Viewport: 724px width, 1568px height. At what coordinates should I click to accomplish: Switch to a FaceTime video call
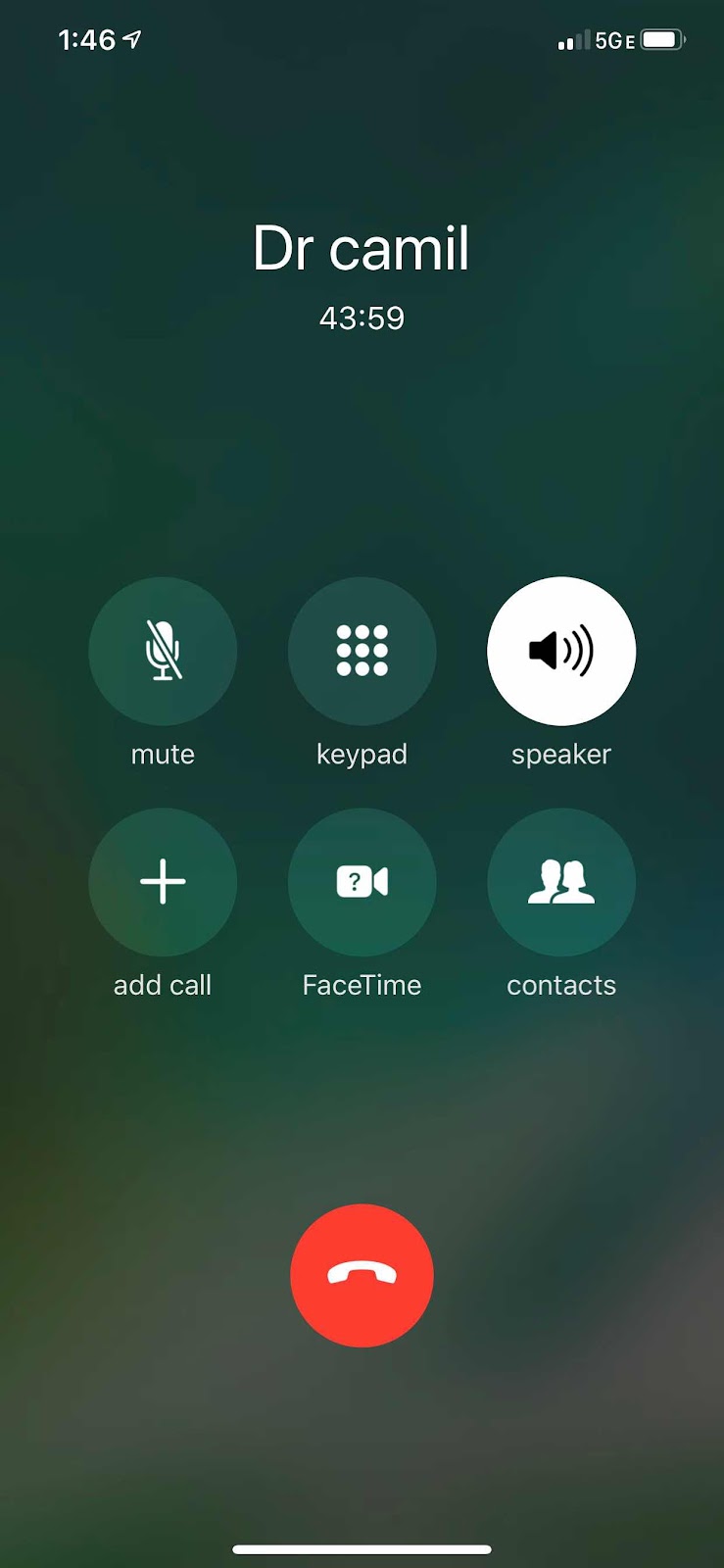tap(362, 882)
